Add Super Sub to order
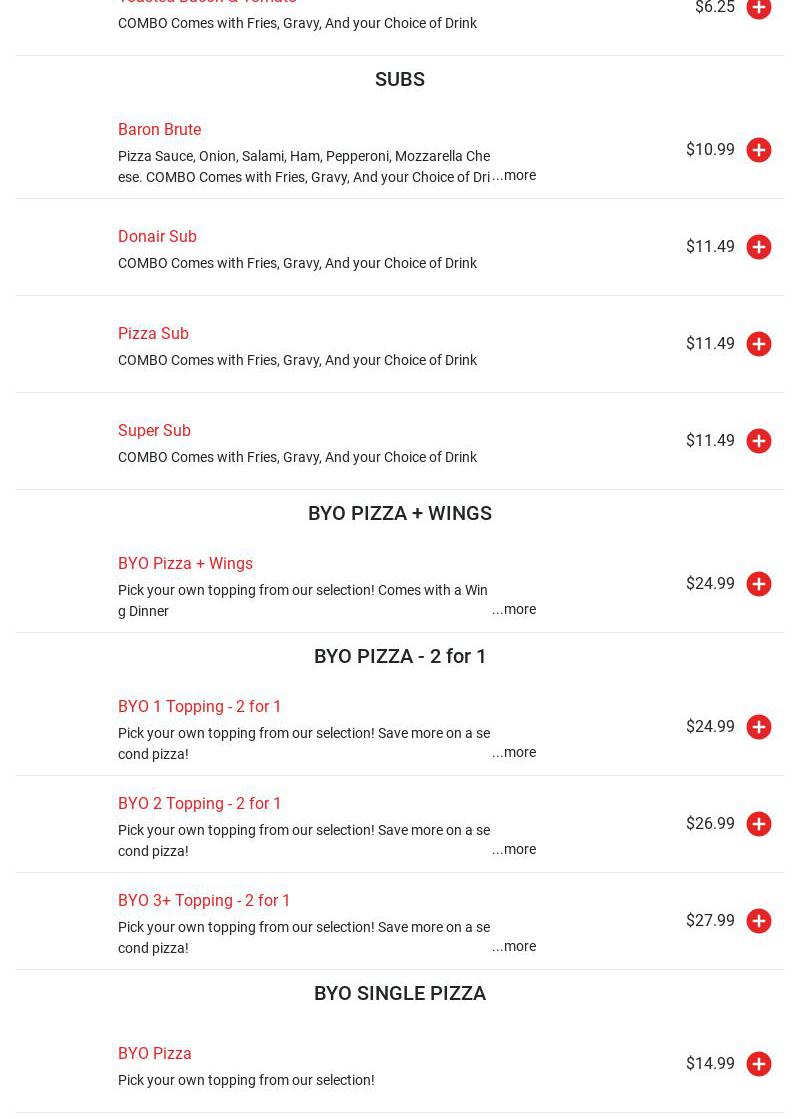 [x=759, y=441]
